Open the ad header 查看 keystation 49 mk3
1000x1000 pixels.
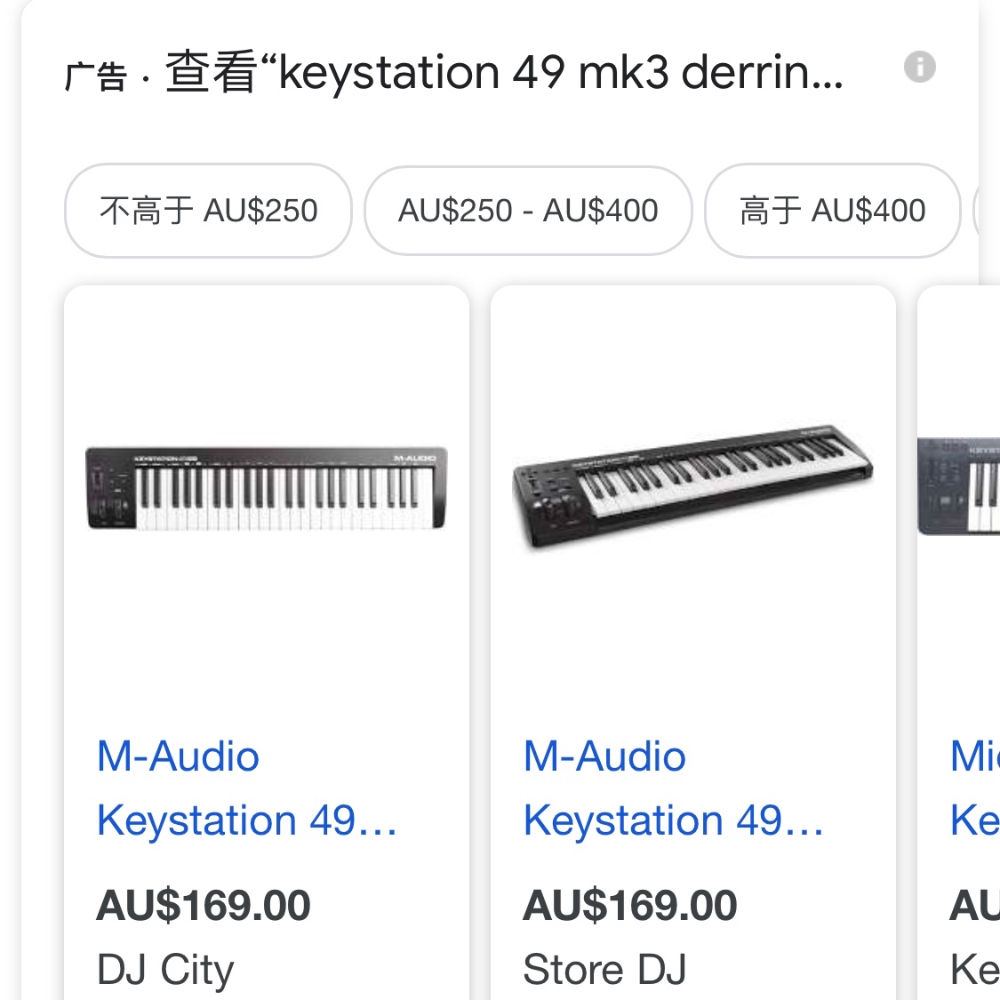click(x=503, y=72)
